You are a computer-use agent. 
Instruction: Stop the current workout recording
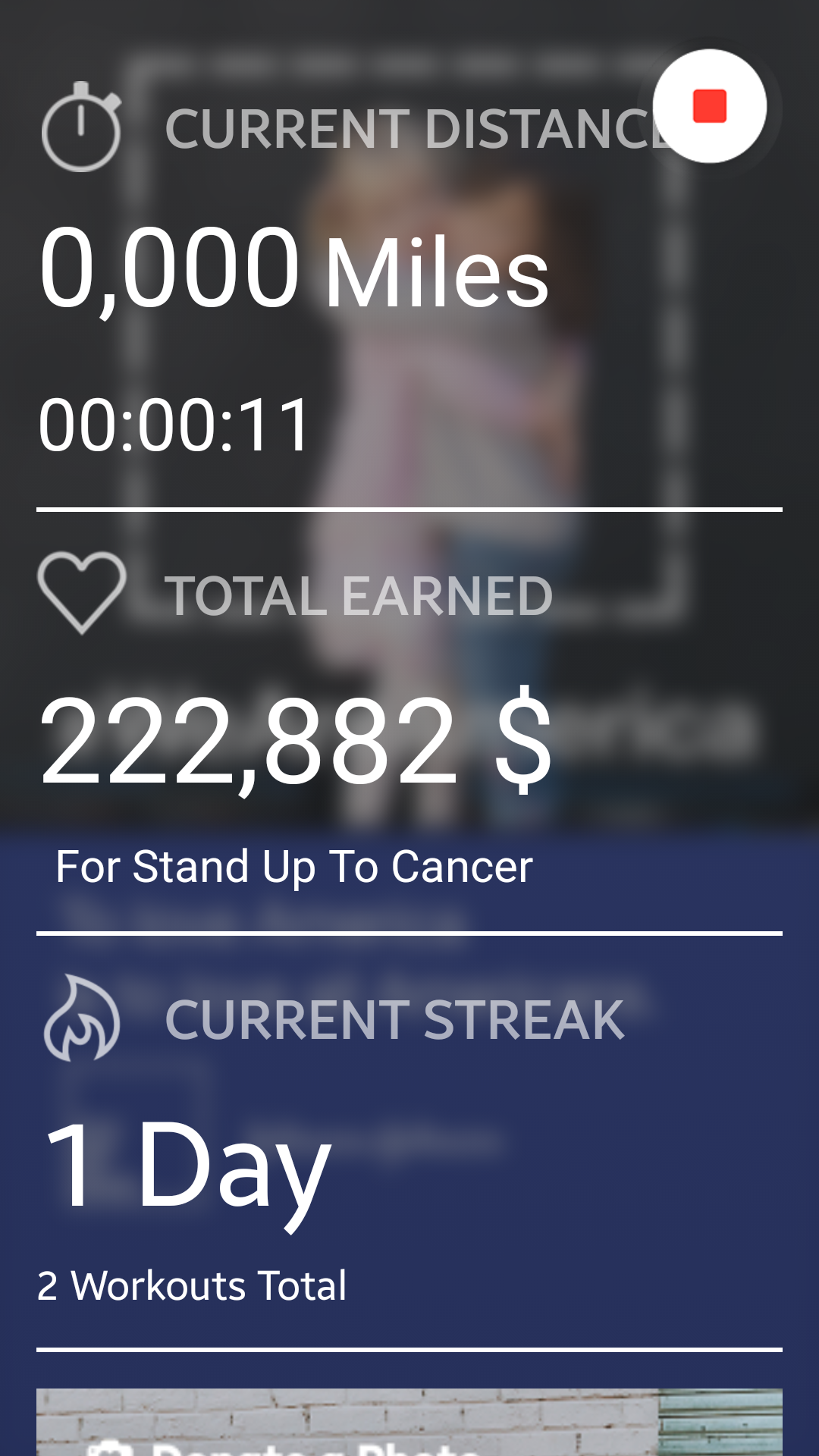click(x=710, y=106)
